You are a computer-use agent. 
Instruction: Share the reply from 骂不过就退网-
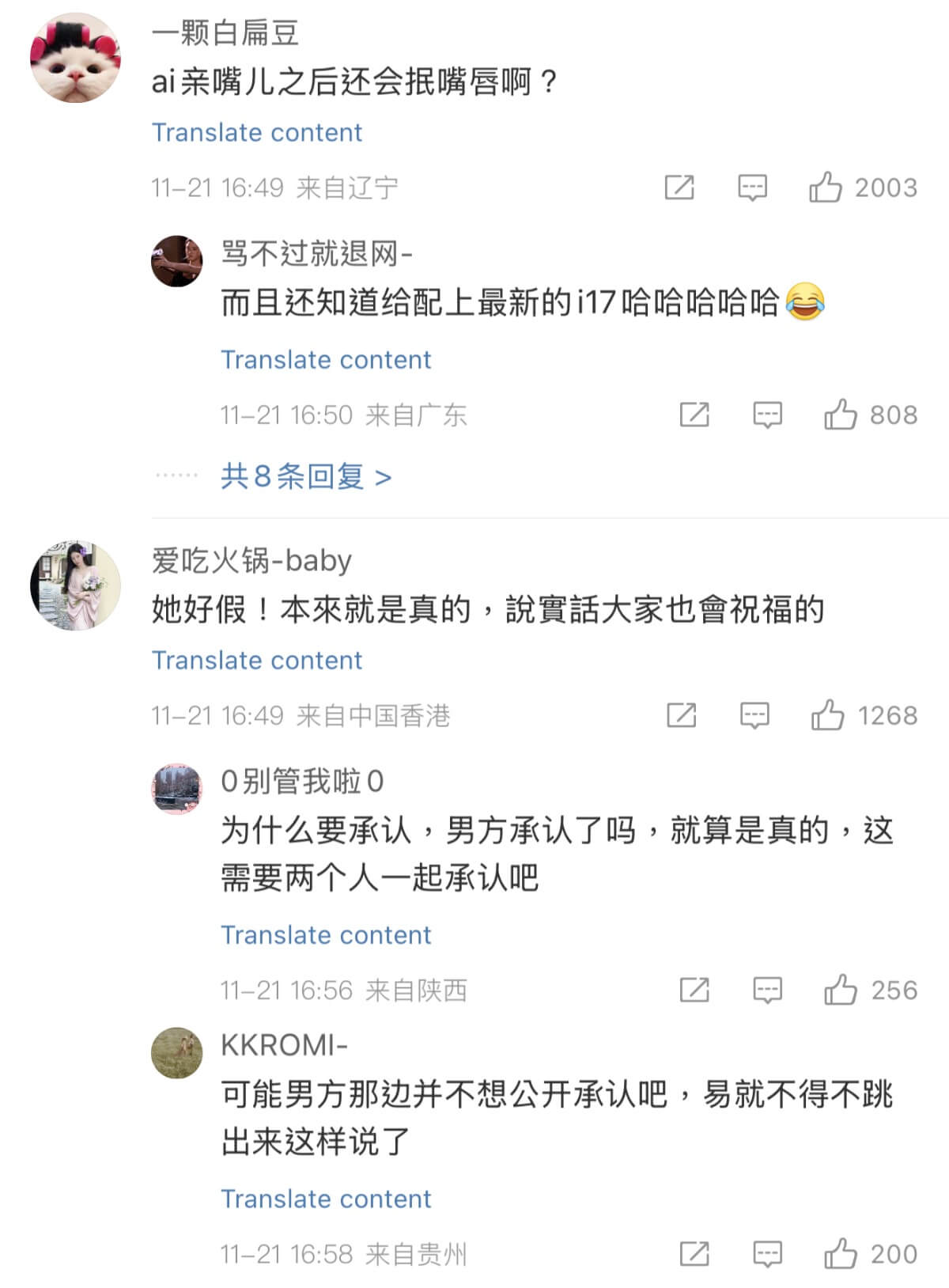pyautogui.click(x=694, y=415)
